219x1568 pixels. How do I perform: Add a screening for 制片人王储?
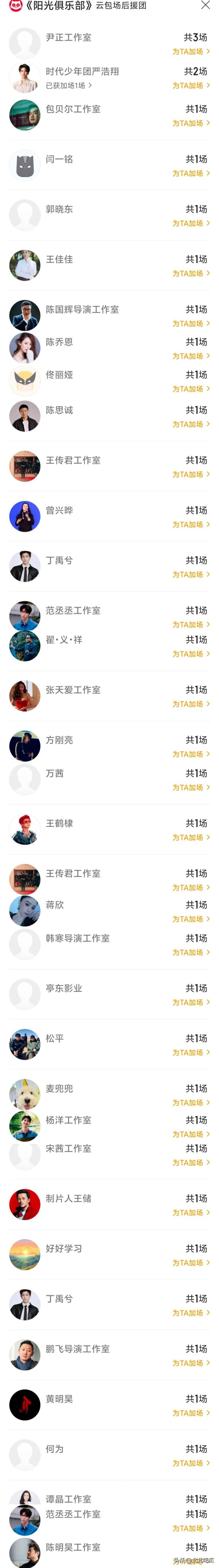pos(190,1213)
